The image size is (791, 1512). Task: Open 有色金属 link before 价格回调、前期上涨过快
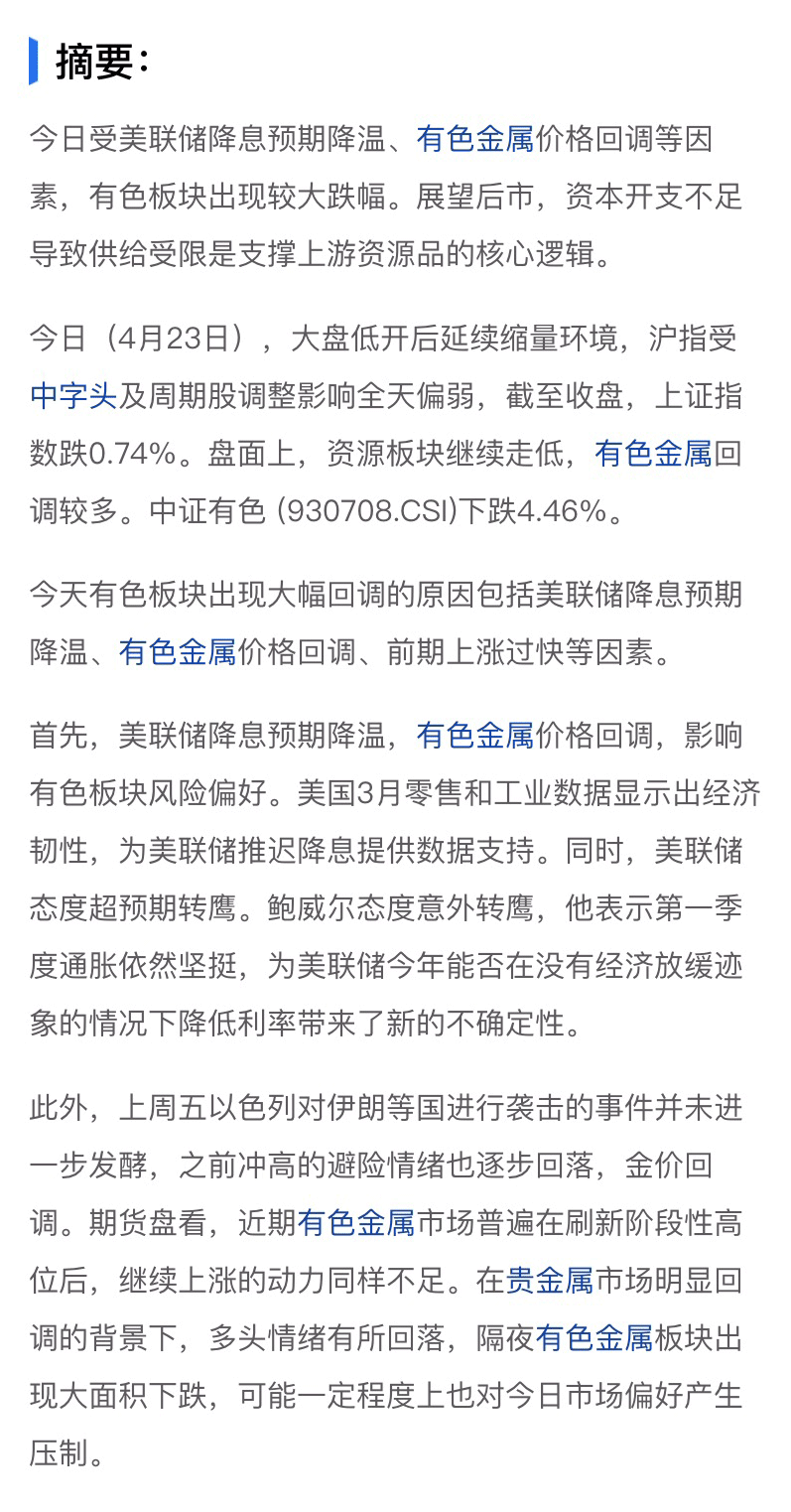(178, 652)
